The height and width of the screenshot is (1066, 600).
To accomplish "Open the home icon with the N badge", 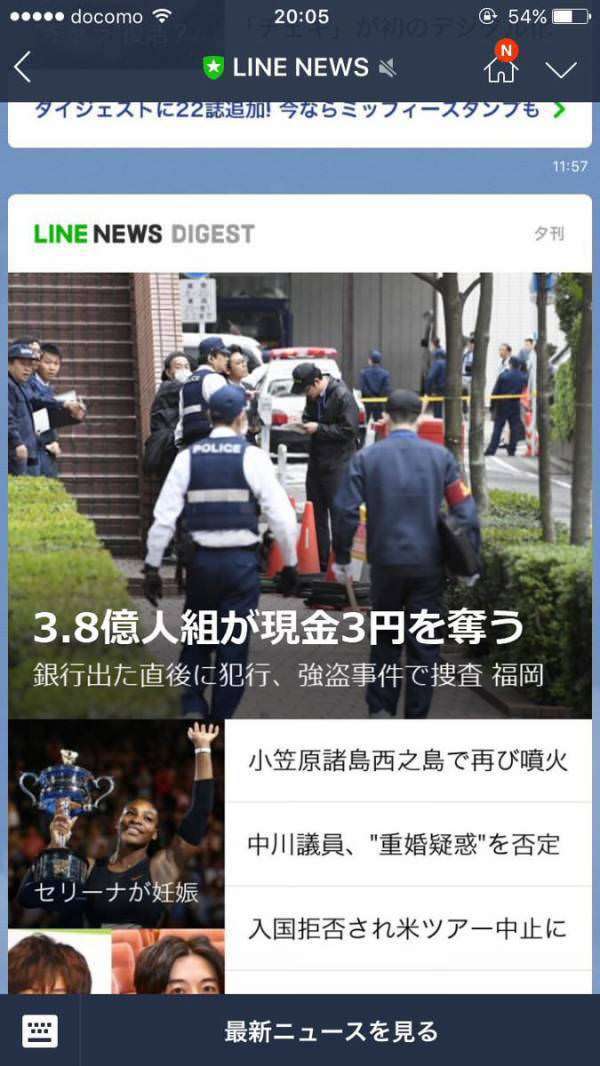I will pos(501,63).
